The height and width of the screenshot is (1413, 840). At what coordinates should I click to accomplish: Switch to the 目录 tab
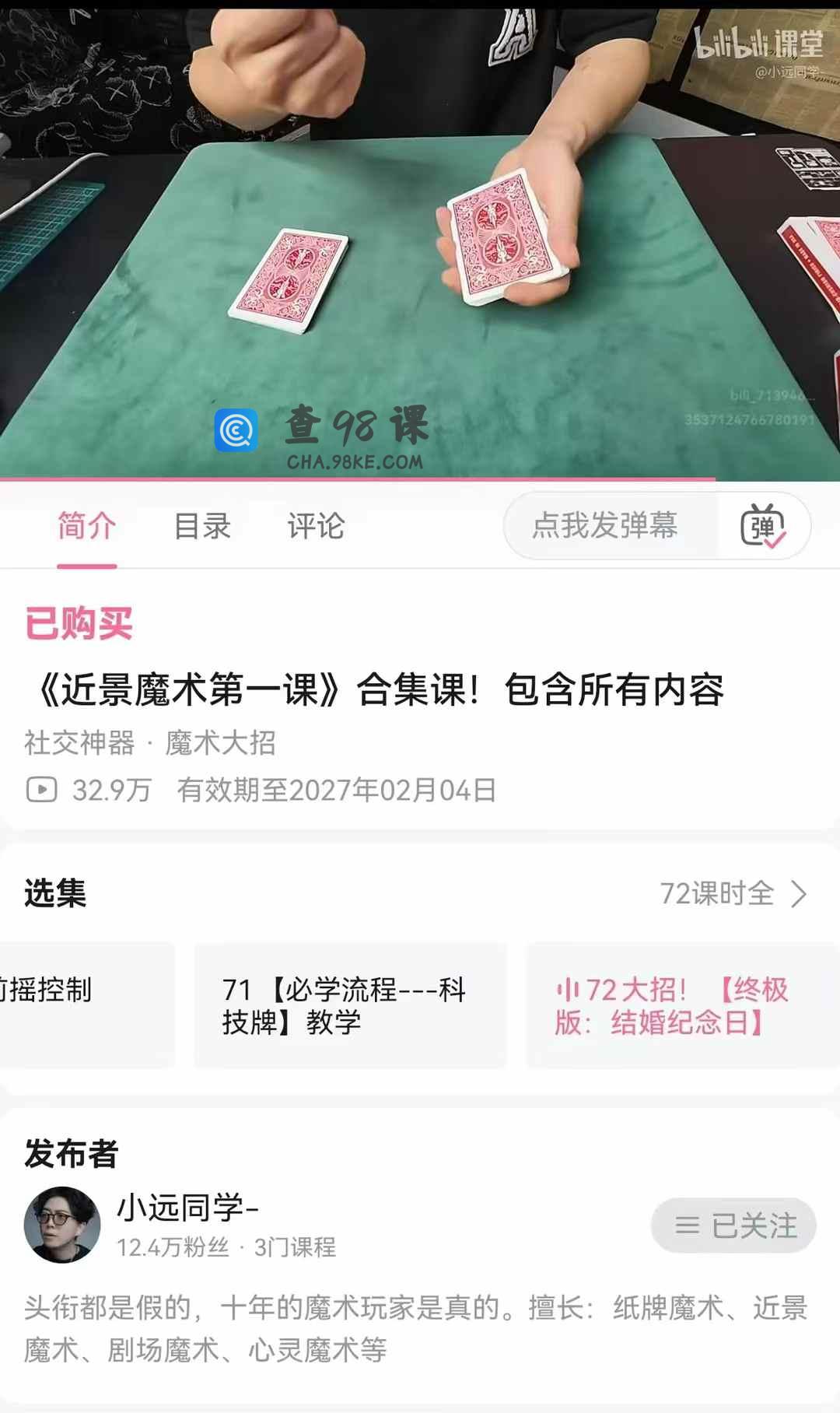(201, 526)
